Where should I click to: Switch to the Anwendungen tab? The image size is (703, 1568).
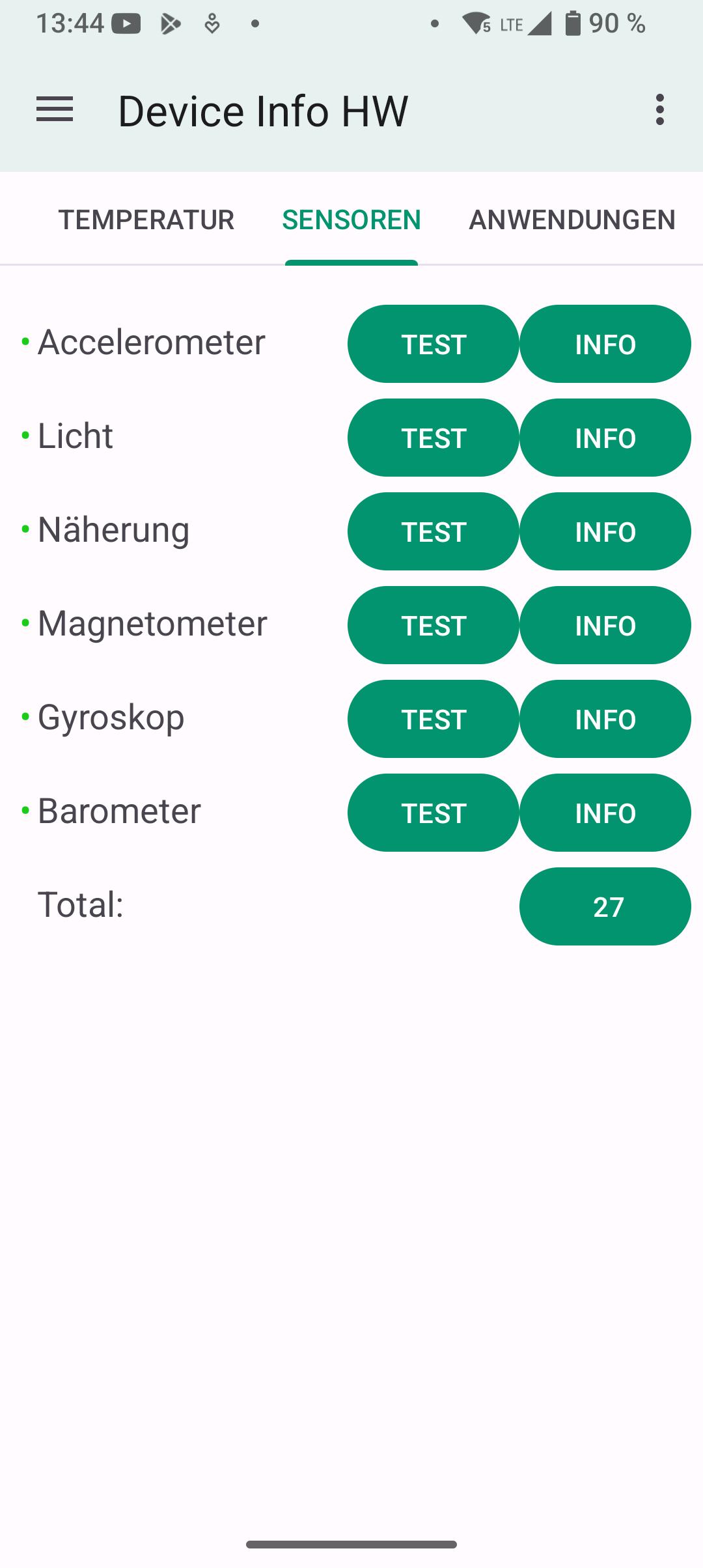tap(572, 219)
